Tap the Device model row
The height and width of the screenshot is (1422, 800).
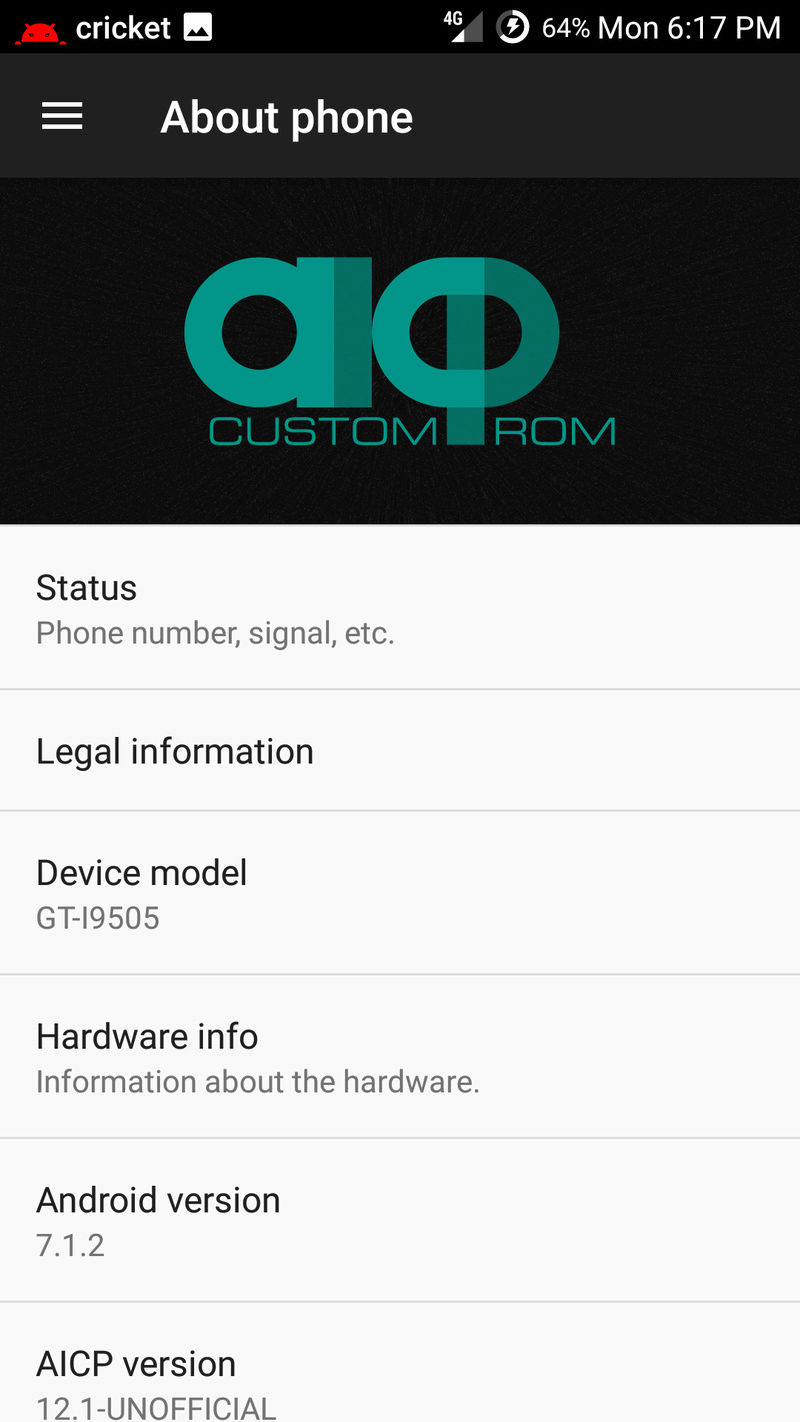point(400,893)
